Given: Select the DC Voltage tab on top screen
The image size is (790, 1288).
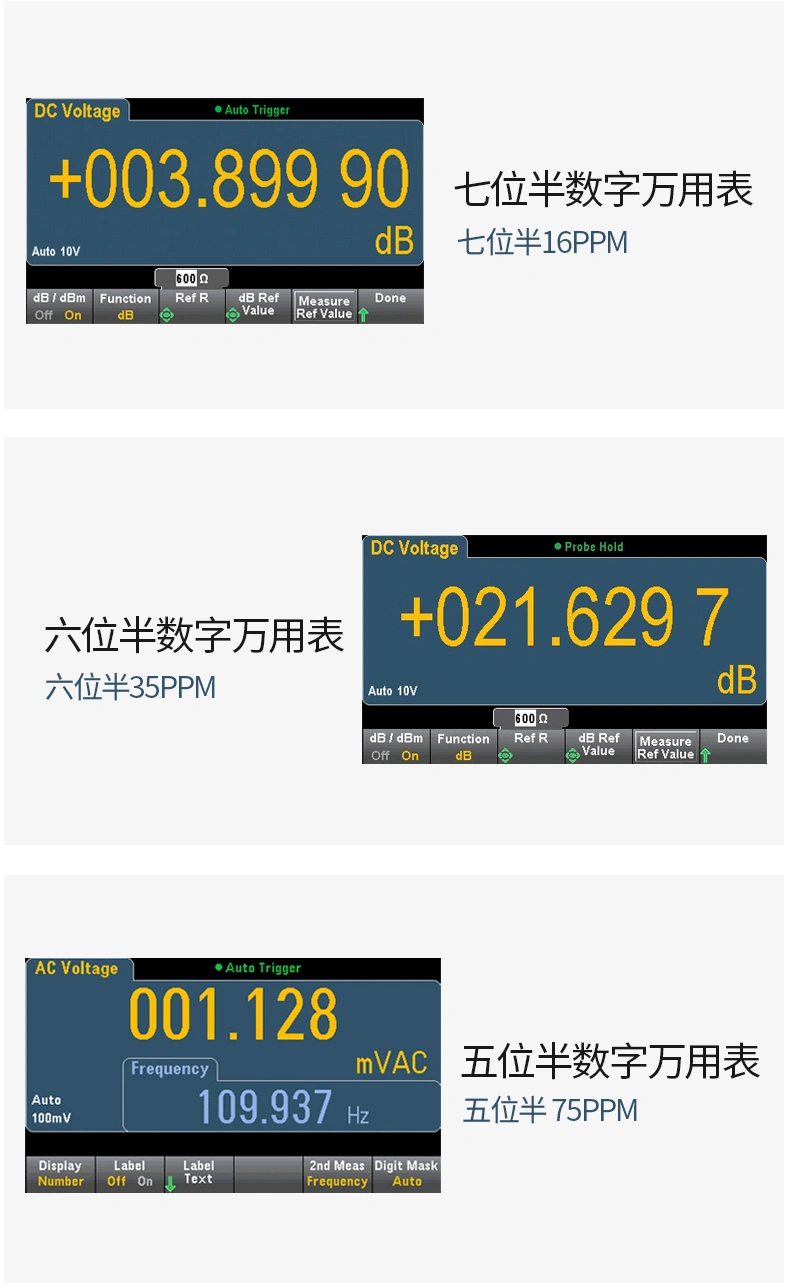Looking at the screenshot, I should pyautogui.click(x=77, y=111).
